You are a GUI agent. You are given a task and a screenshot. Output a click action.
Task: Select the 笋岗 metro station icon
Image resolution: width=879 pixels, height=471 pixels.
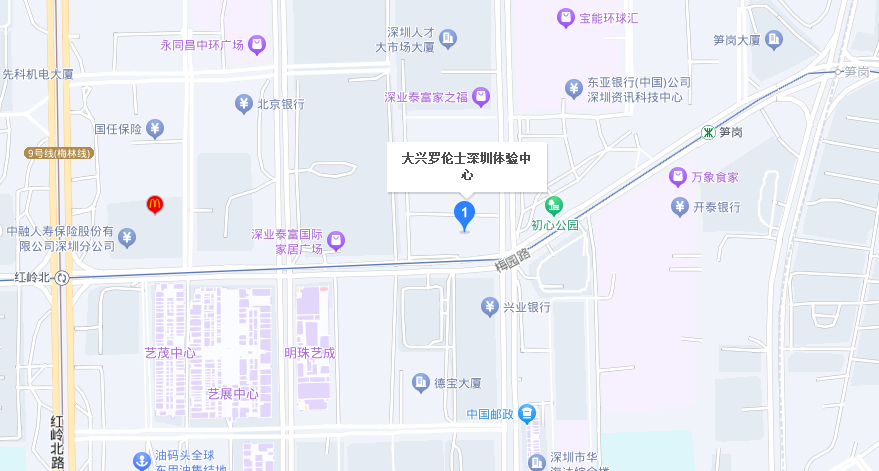pyautogui.click(x=708, y=132)
